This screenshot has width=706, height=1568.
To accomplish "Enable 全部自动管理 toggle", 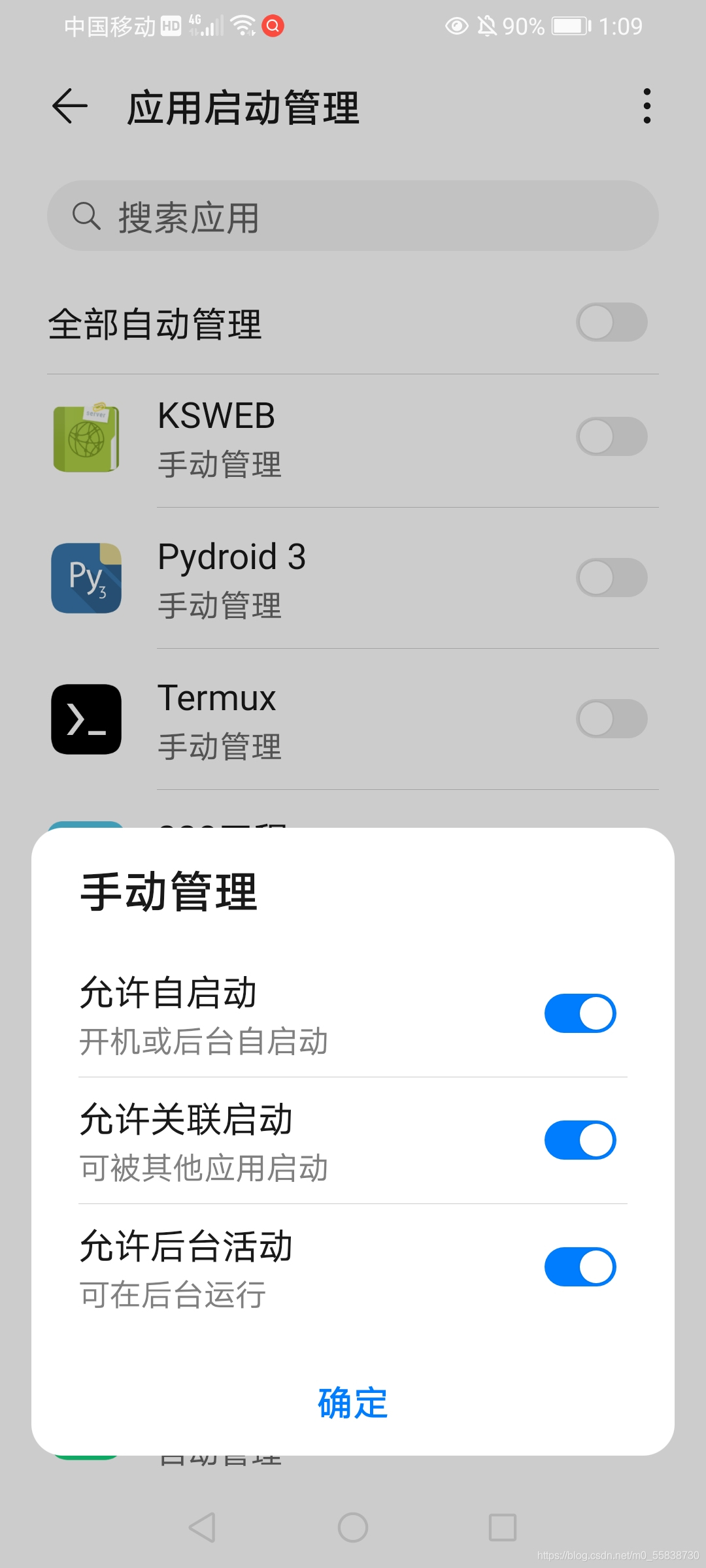I will coord(611,322).
